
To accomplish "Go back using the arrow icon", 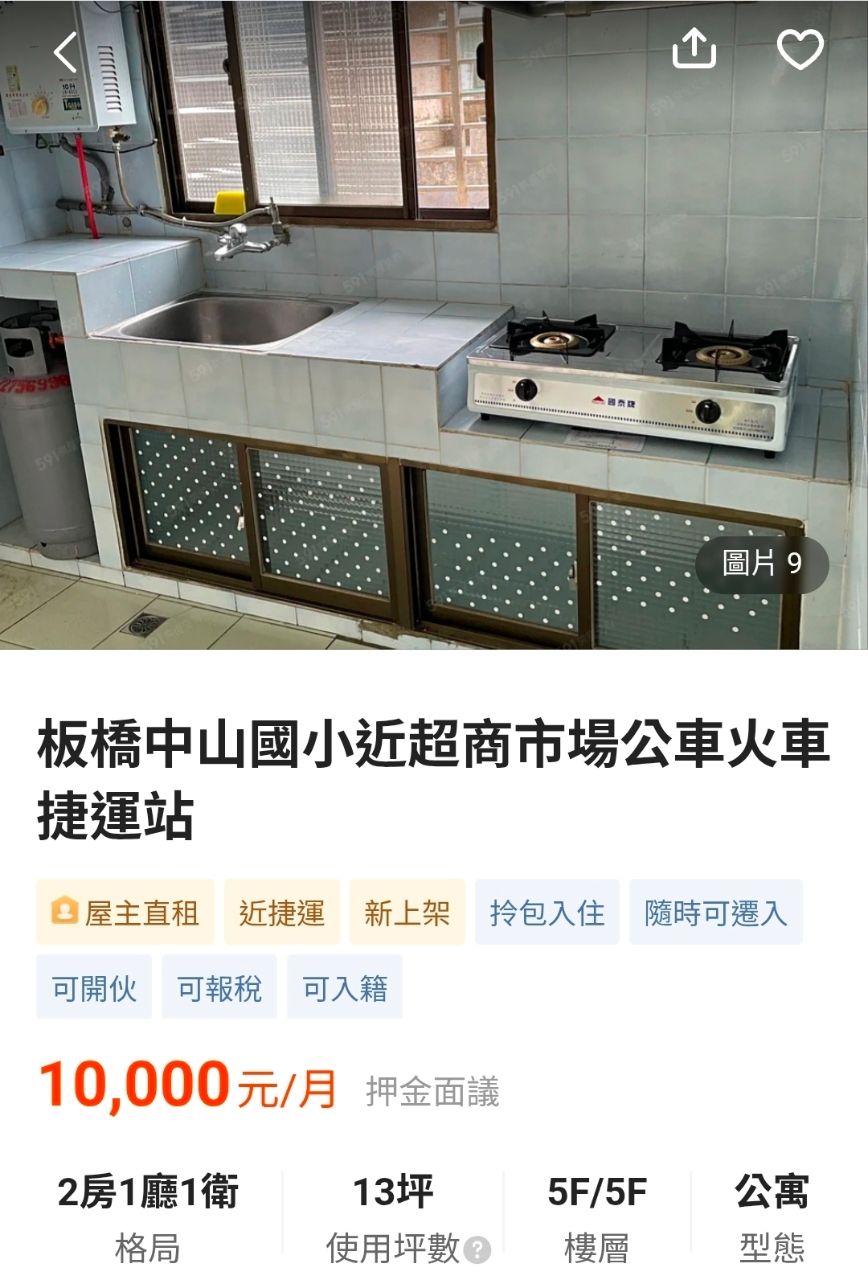I will tap(66, 51).
